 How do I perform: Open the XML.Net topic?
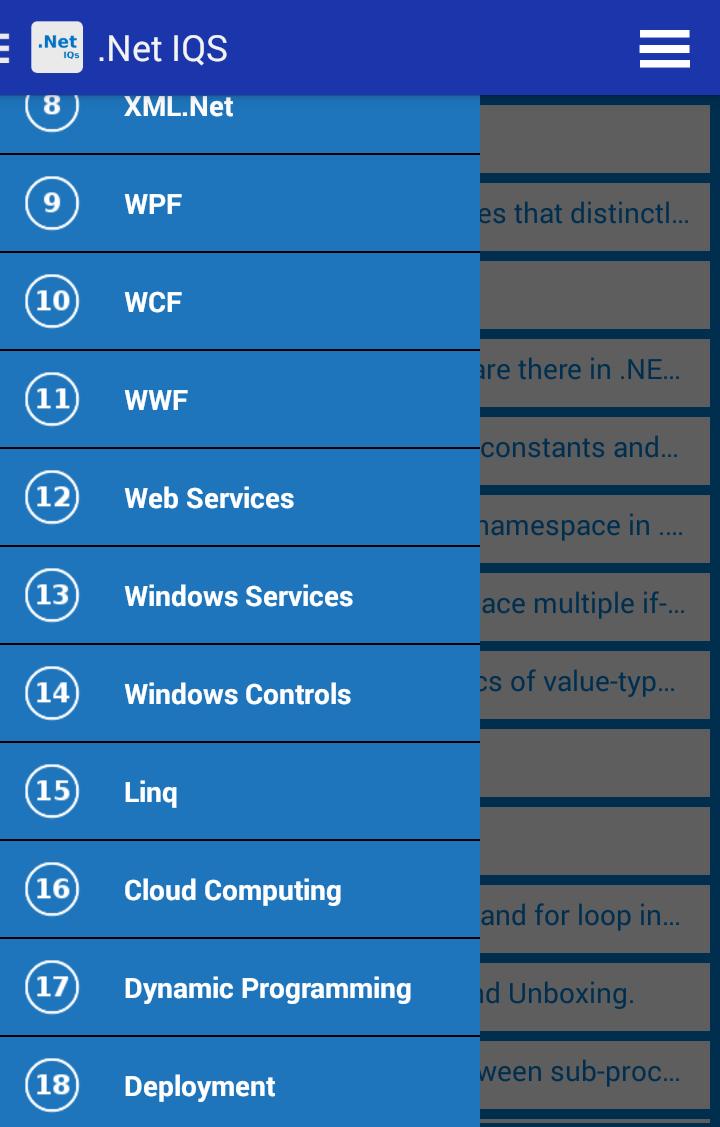(x=178, y=106)
